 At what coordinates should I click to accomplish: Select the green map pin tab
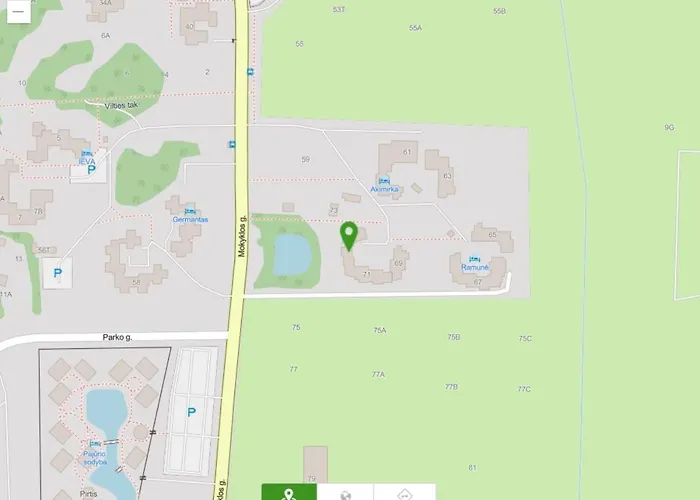(289, 493)
